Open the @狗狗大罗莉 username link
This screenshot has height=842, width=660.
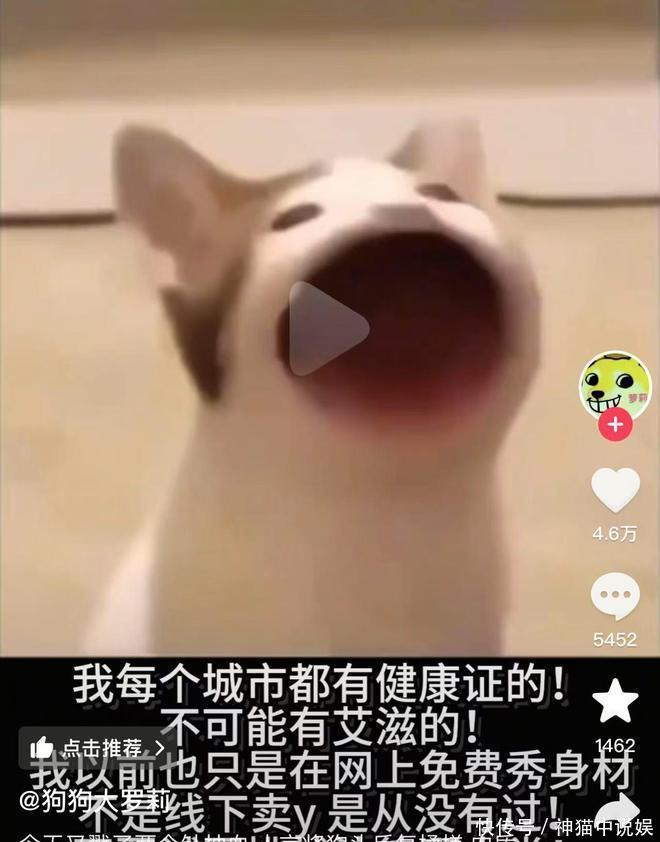coord(96,800)
